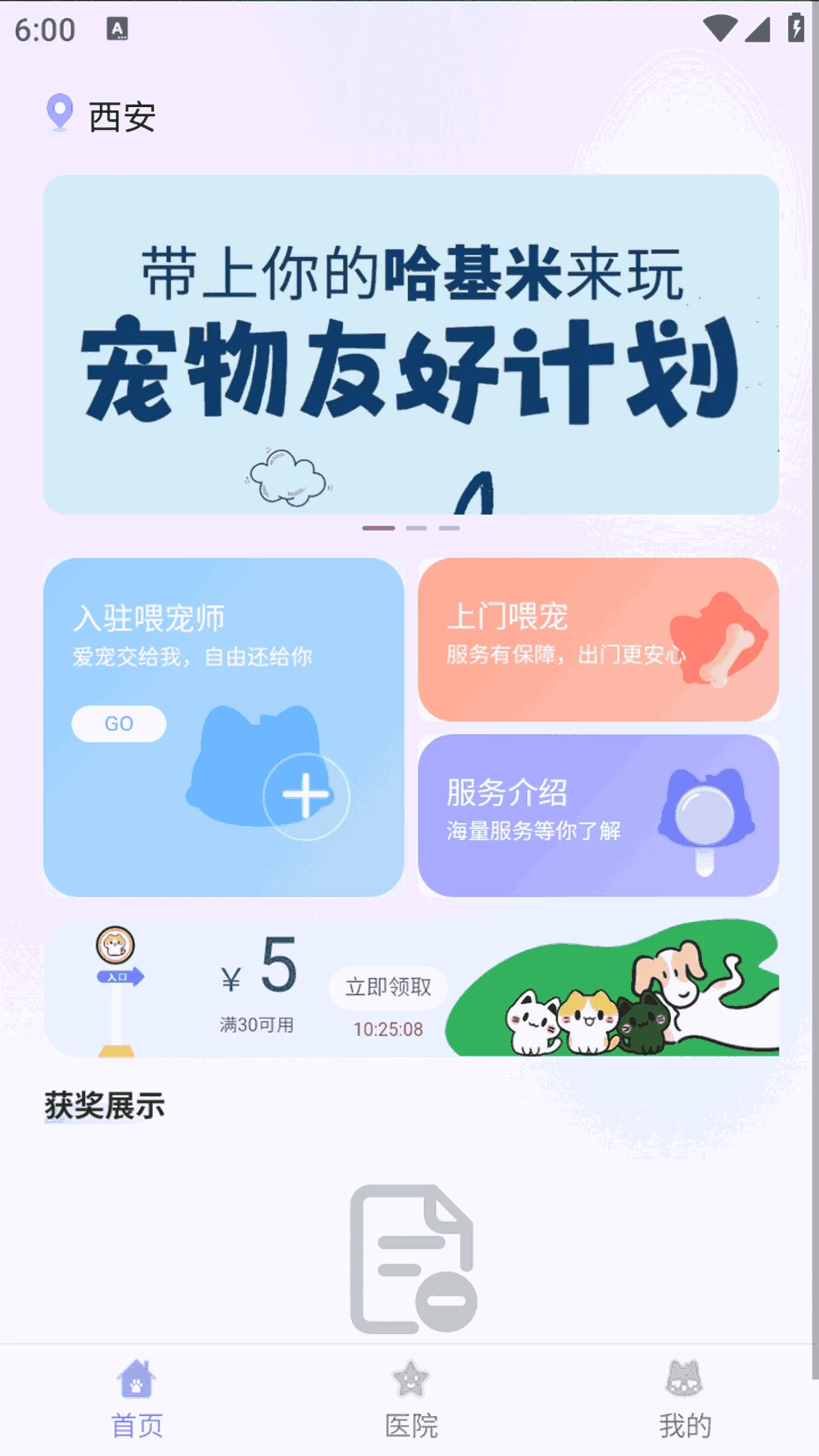Viewport: 819px width, 1456px height.
Task: Tap the plus icon on the blue pet card
Action: pyautogui.click(x=306, y=797)
